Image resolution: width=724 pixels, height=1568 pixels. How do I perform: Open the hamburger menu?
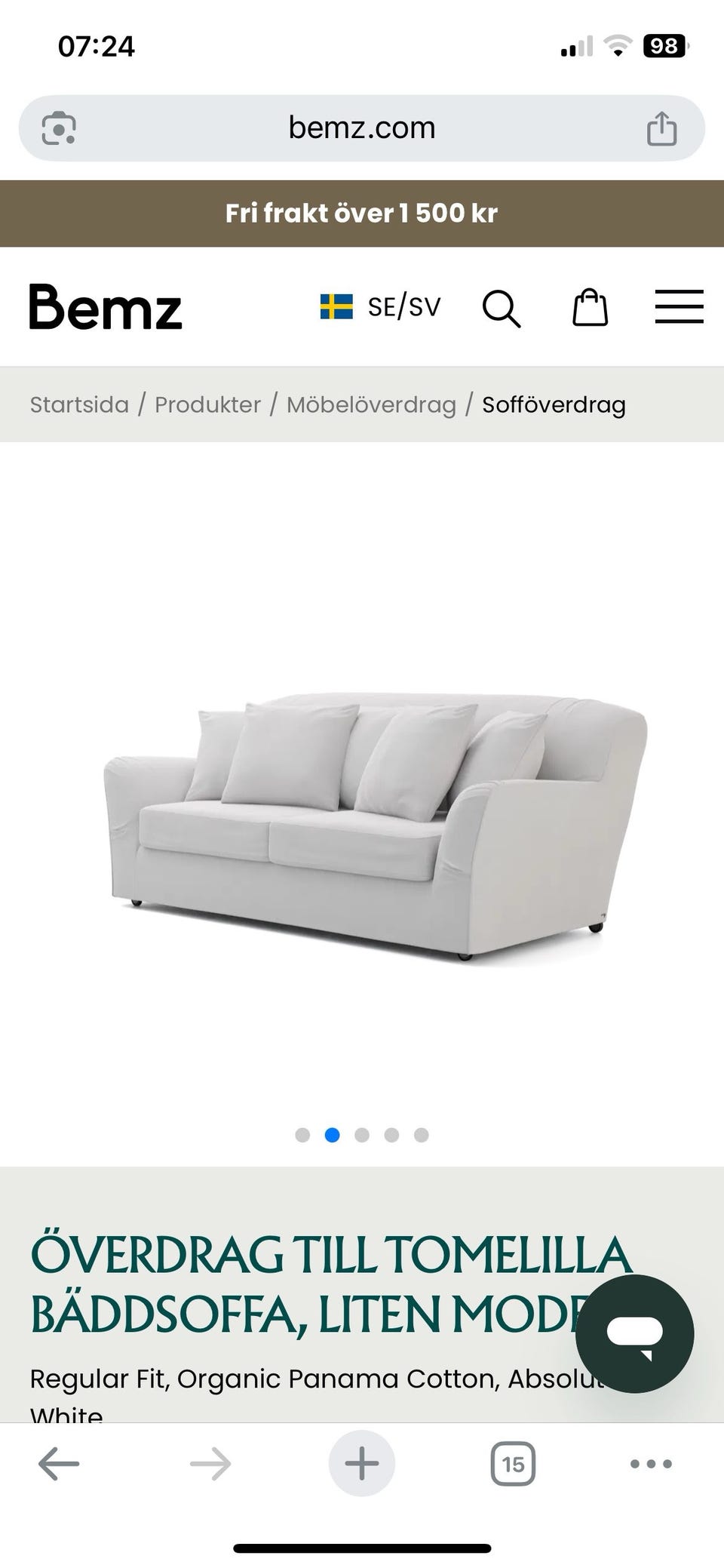[679, 306]
